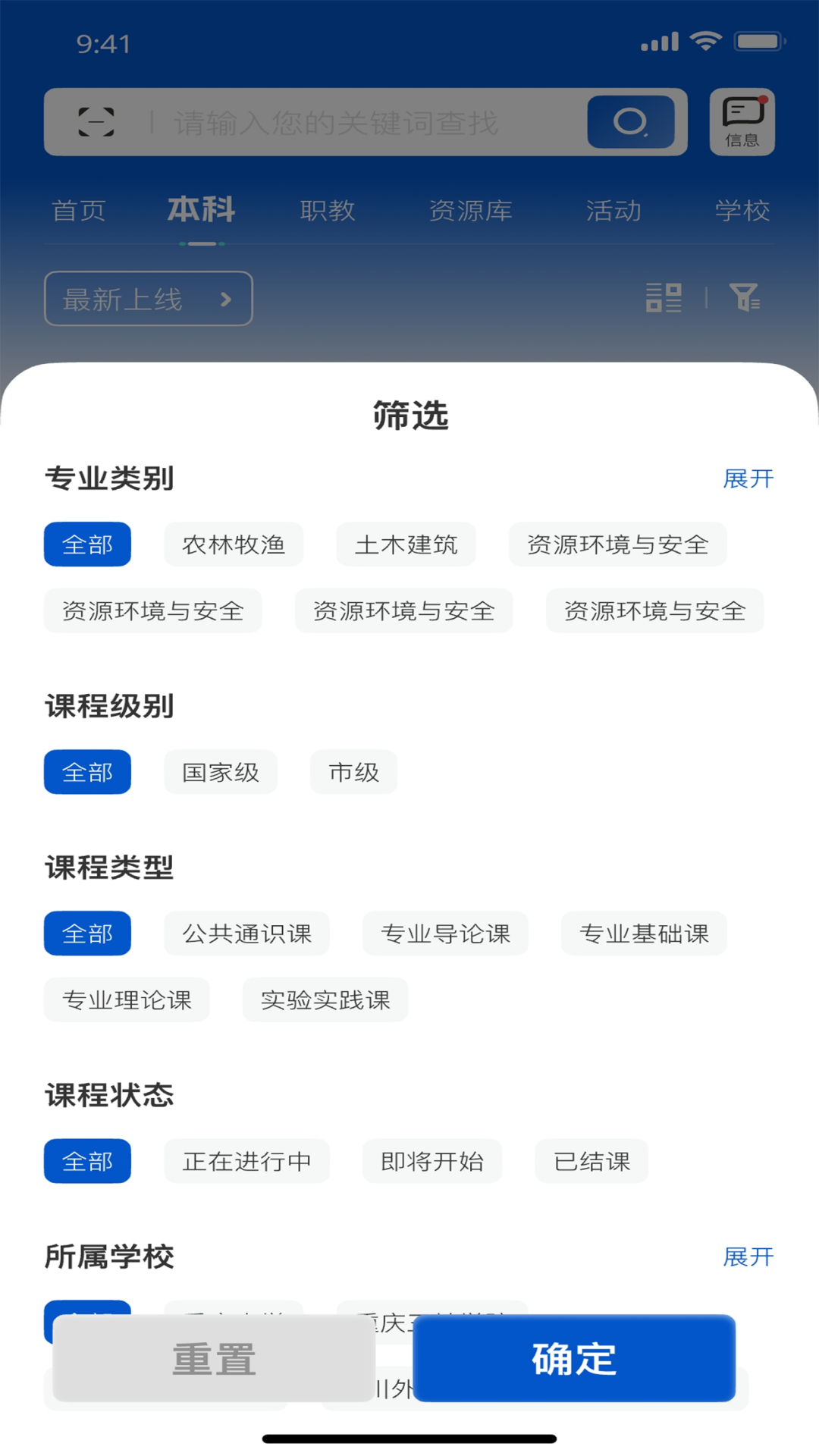Select the 国家级 course level chip

point(220,771)
